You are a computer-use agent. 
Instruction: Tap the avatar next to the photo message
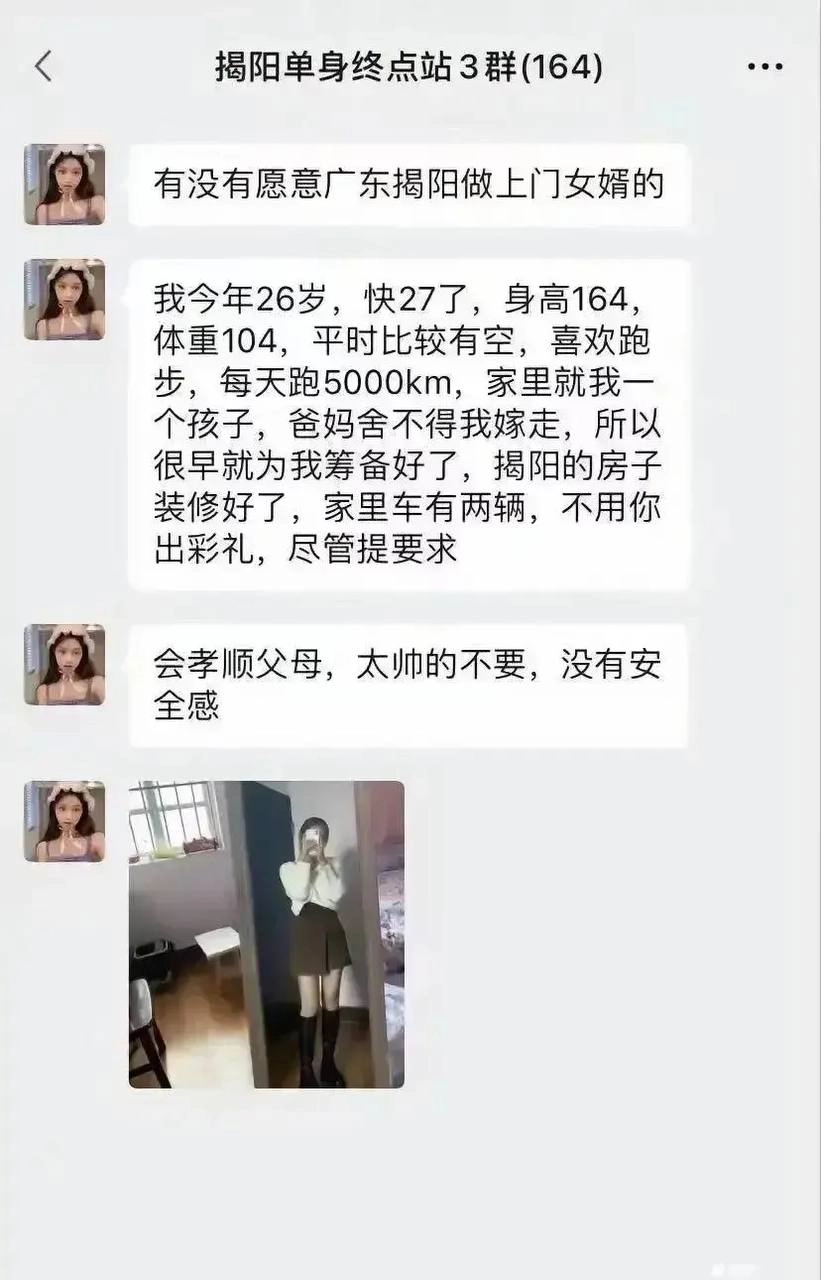63,815
